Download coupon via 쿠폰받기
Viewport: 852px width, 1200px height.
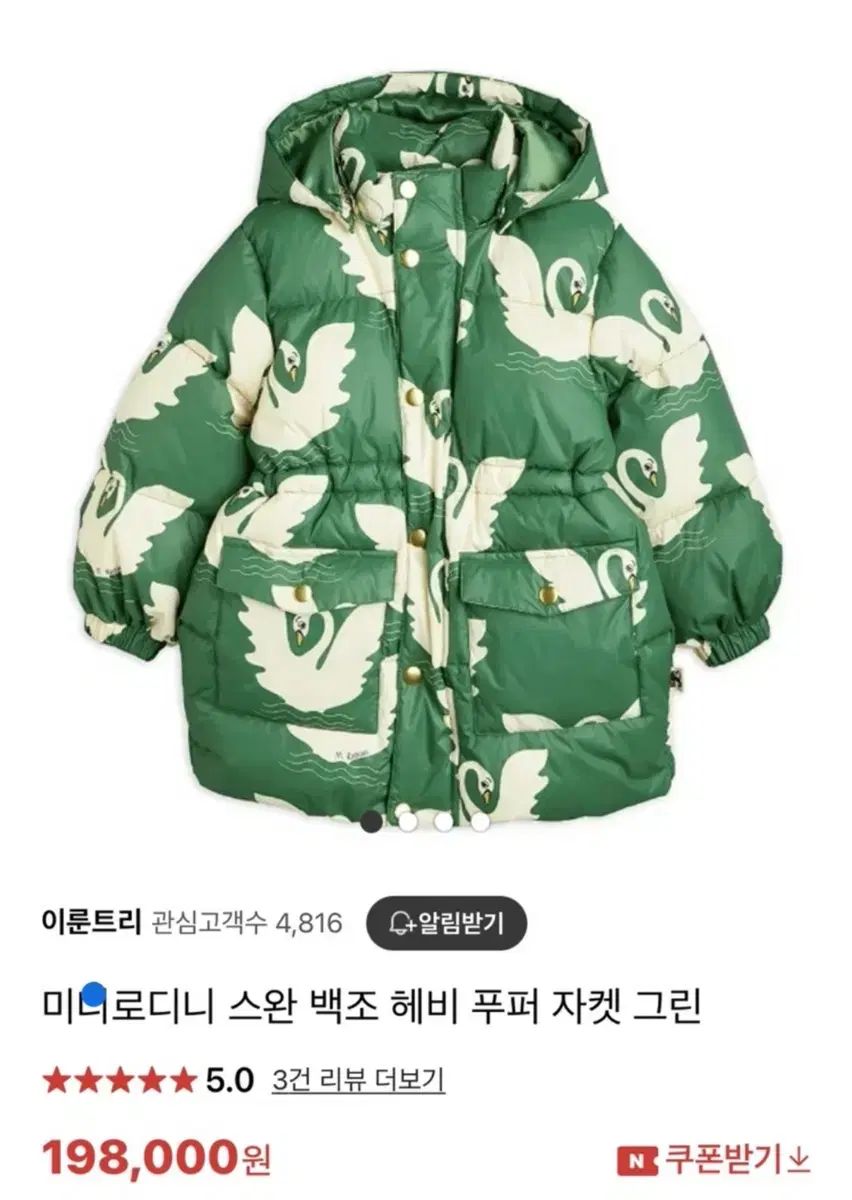pos(714,1160)
